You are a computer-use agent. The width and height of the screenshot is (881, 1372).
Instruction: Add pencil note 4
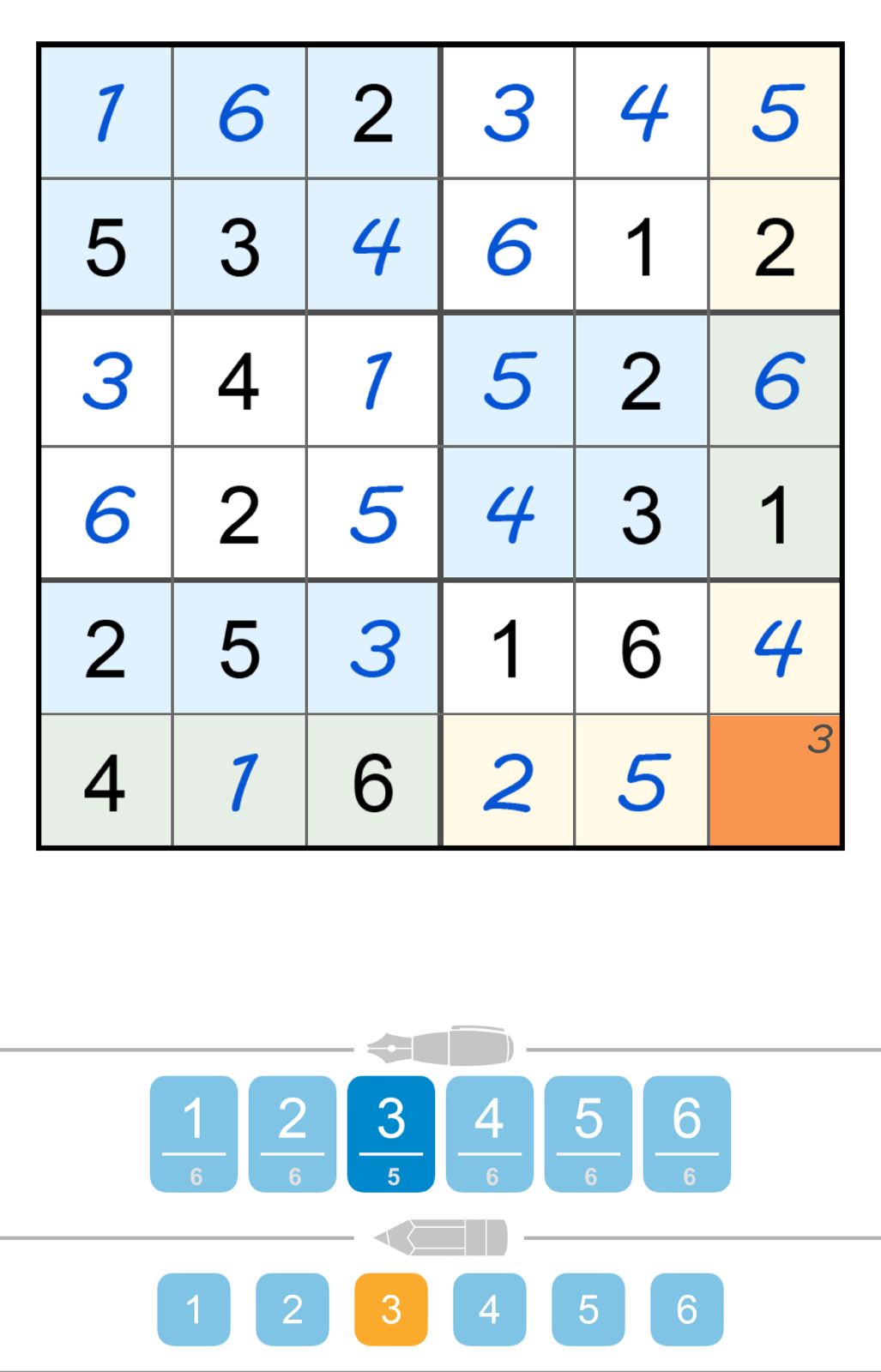(489, 1309)
